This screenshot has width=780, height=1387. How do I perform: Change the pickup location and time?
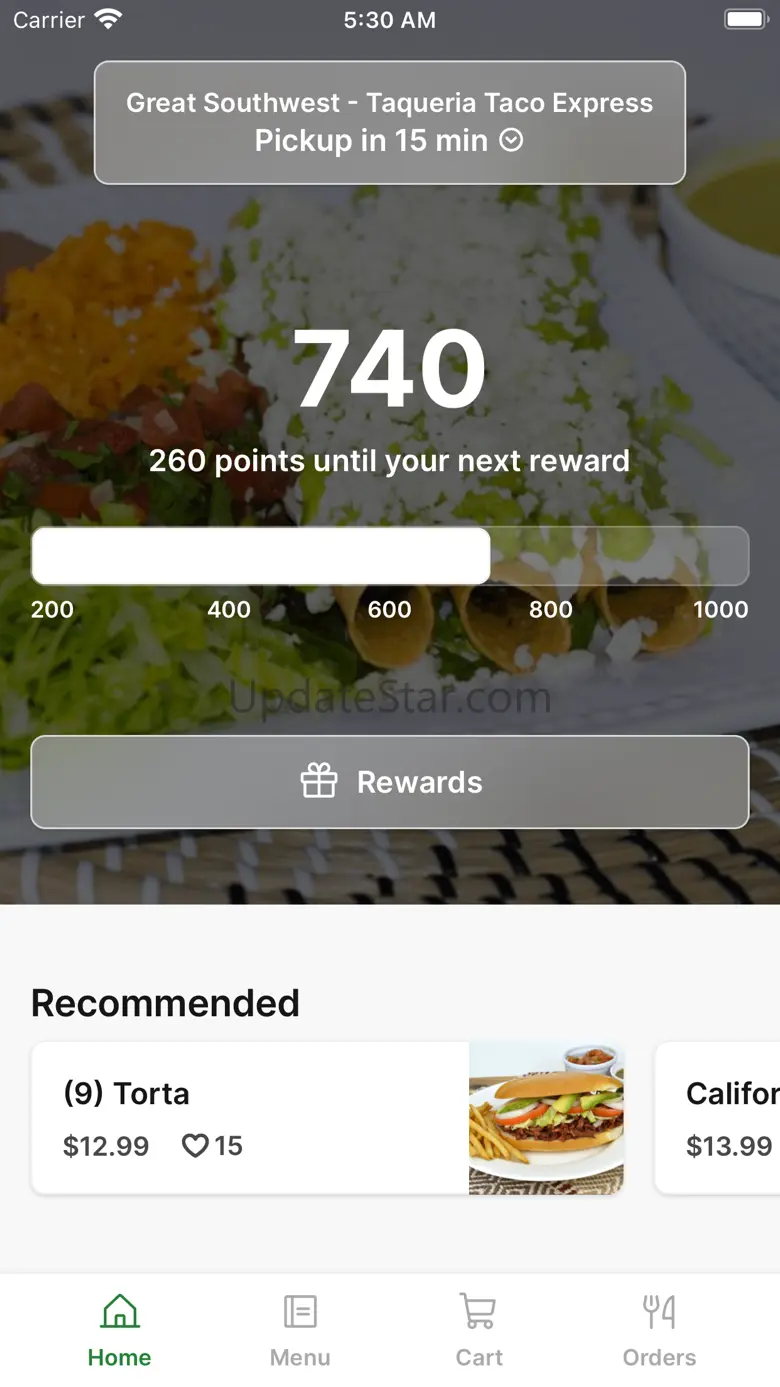[389, 123]
